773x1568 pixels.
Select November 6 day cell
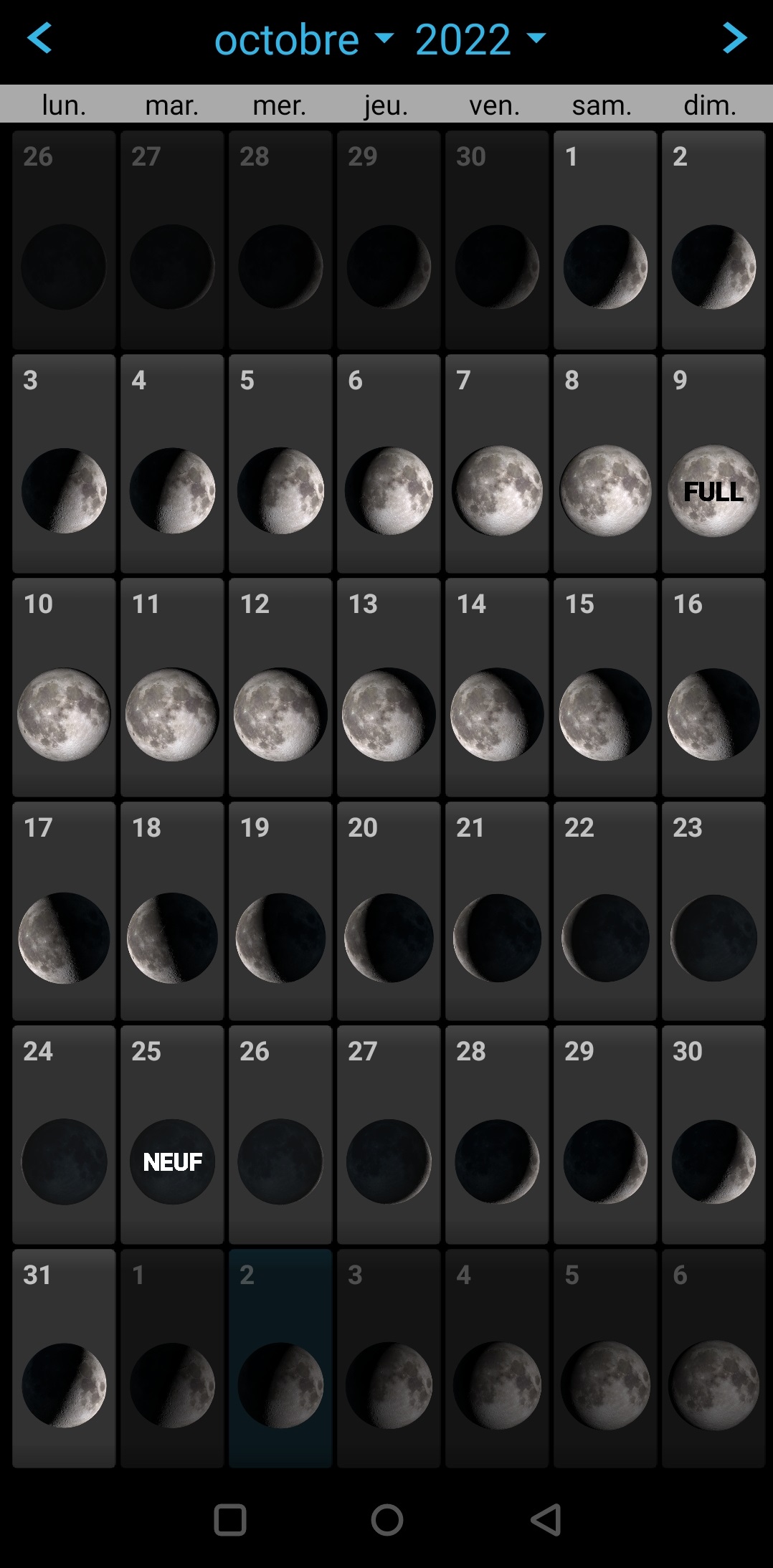713,1358
